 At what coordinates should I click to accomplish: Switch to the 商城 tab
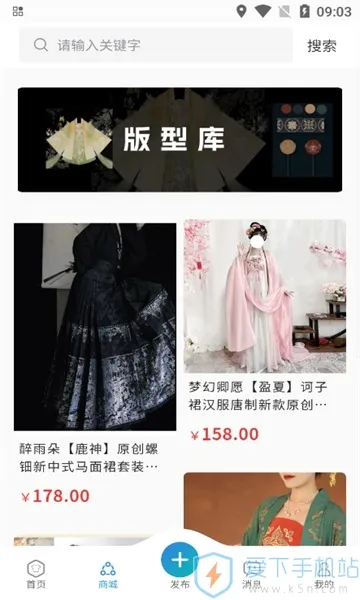[108, 574]
